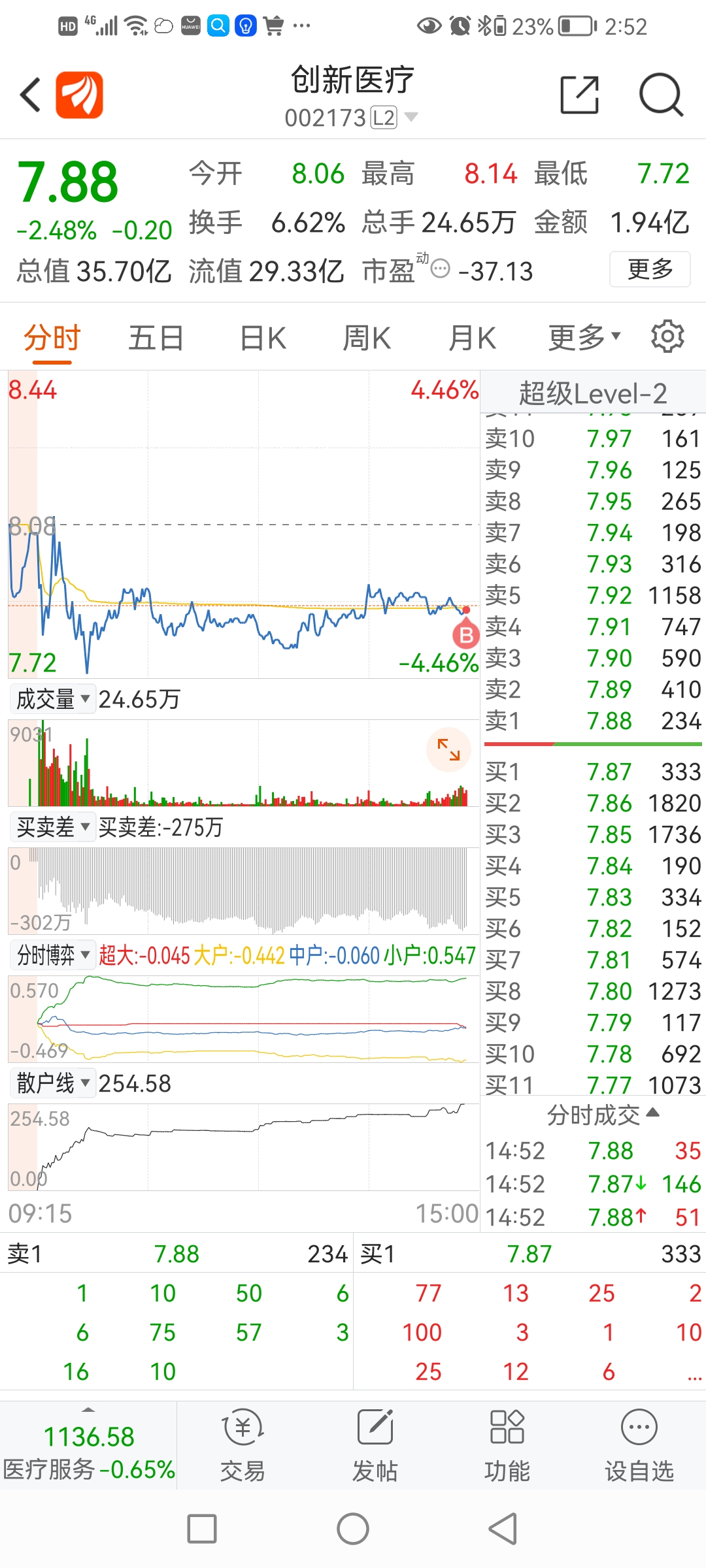Tap 发帖 to write a post
The height and width of the screenshot is (1568, 706).
(375, 1446)
